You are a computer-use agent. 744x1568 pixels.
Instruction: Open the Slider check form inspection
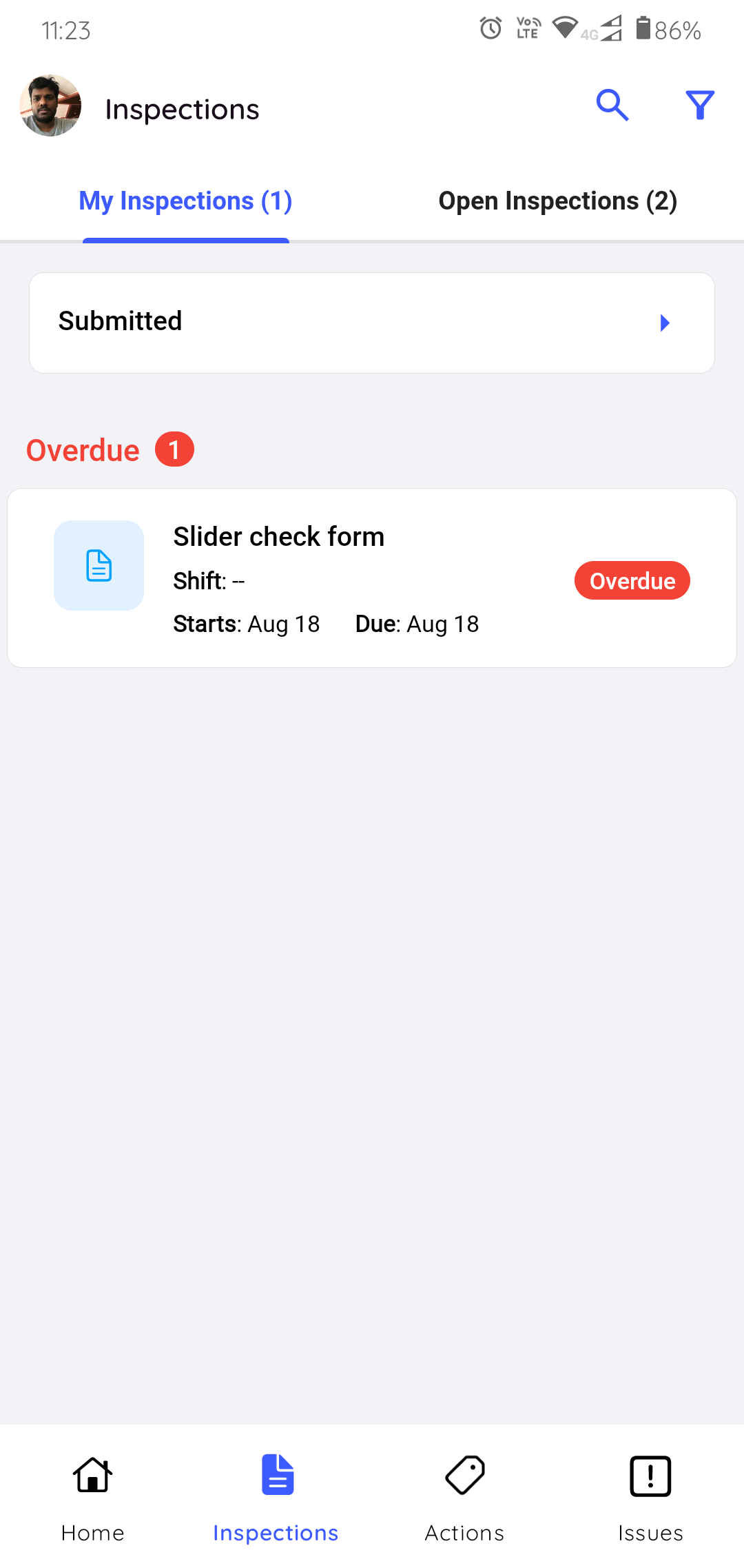click(372, 578)
